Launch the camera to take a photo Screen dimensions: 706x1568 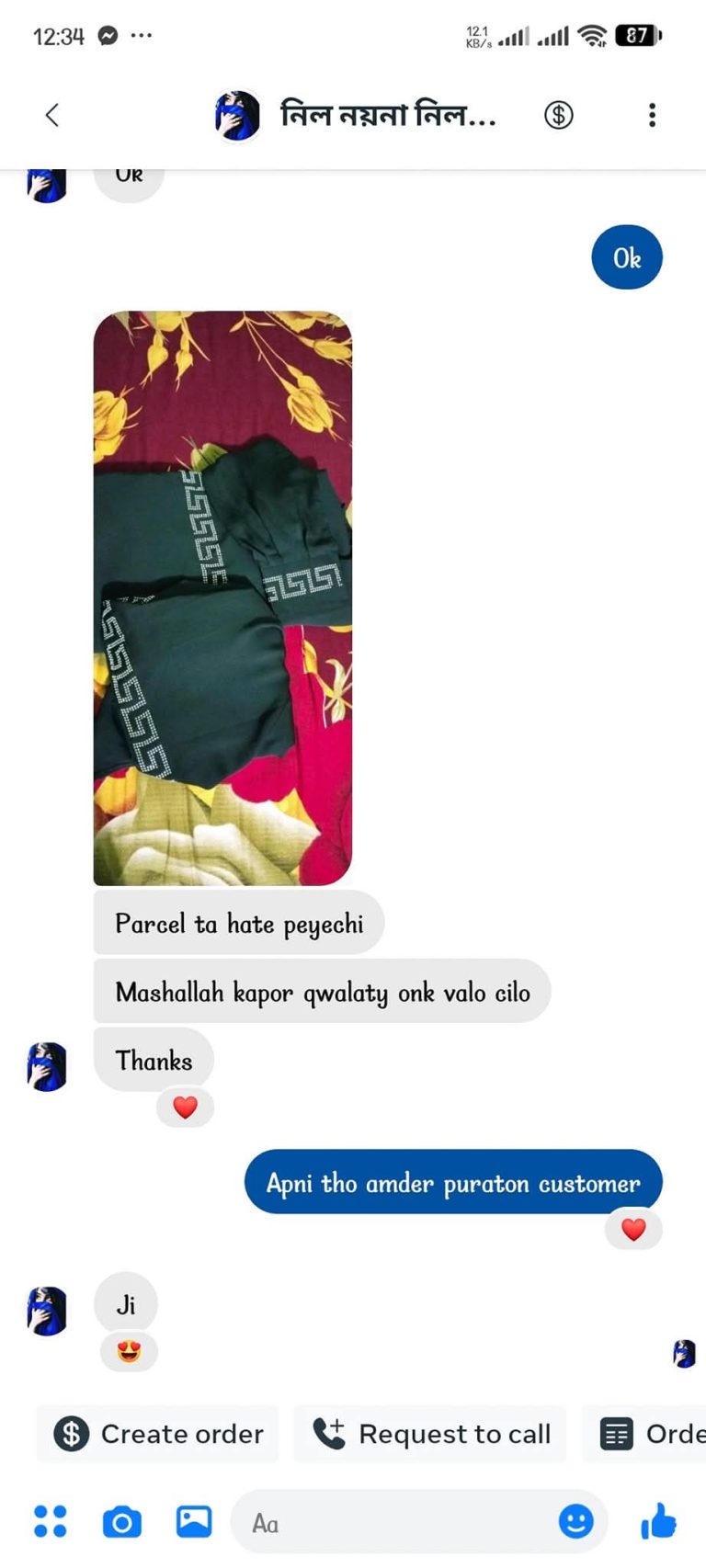[x=121, y=1522]
